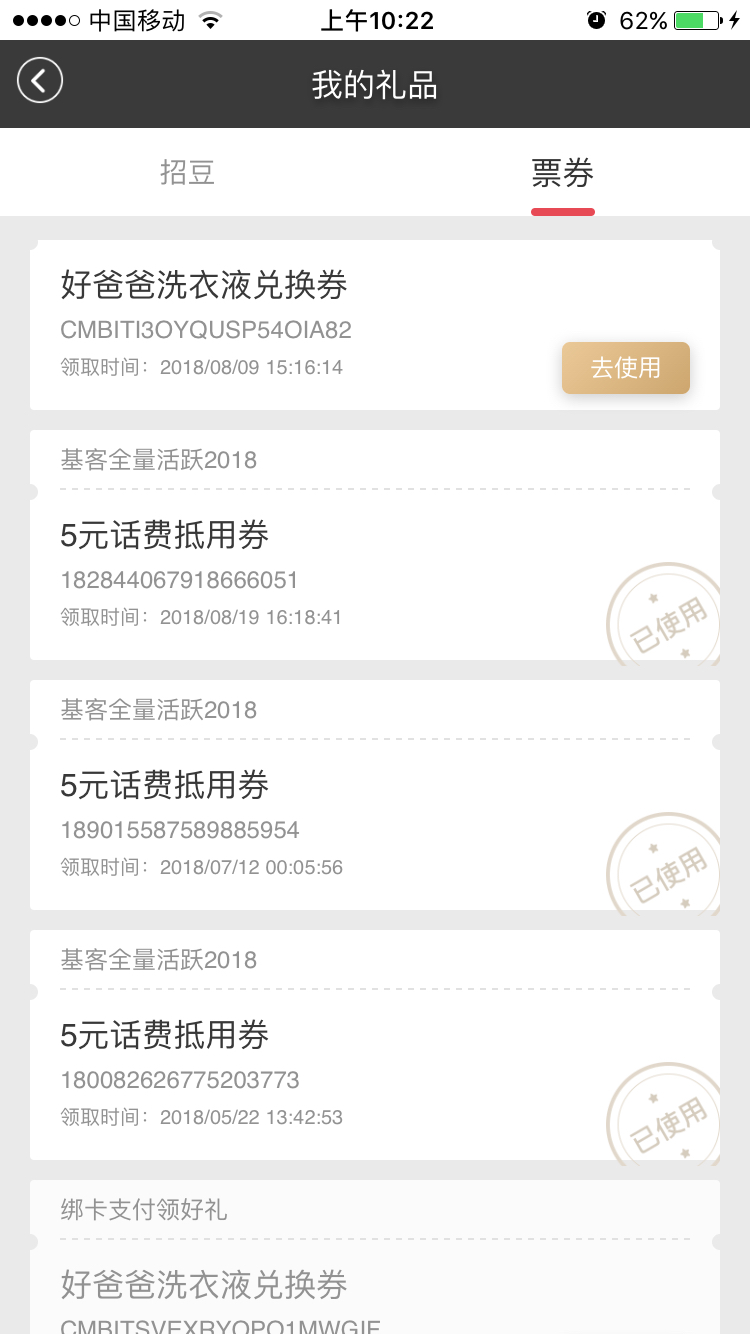The height and width of the screenshot is (1334, 750).
Task: Switch to the 招豆 tab
Action: coord(187,172)
